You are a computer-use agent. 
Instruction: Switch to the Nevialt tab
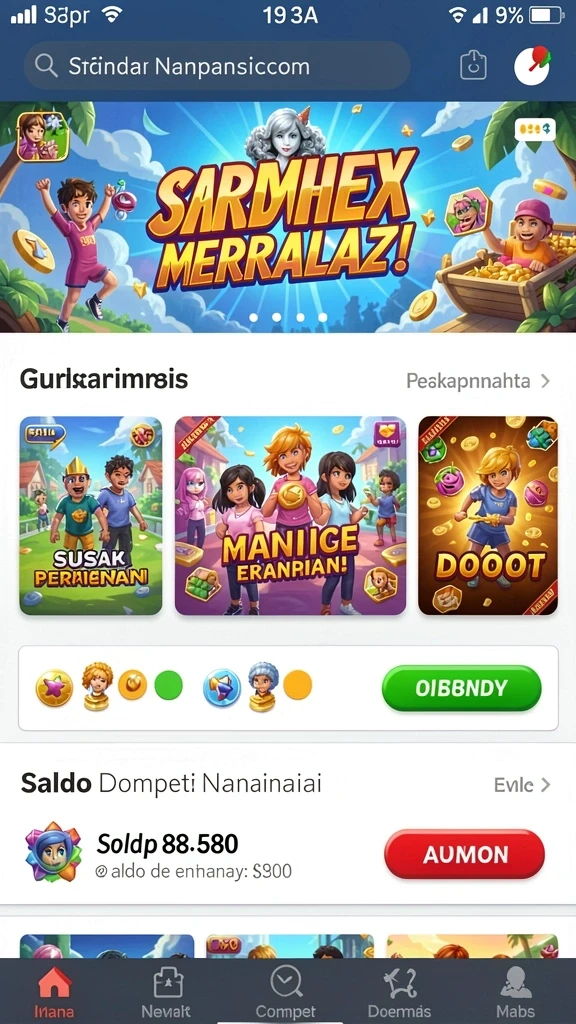167,993
